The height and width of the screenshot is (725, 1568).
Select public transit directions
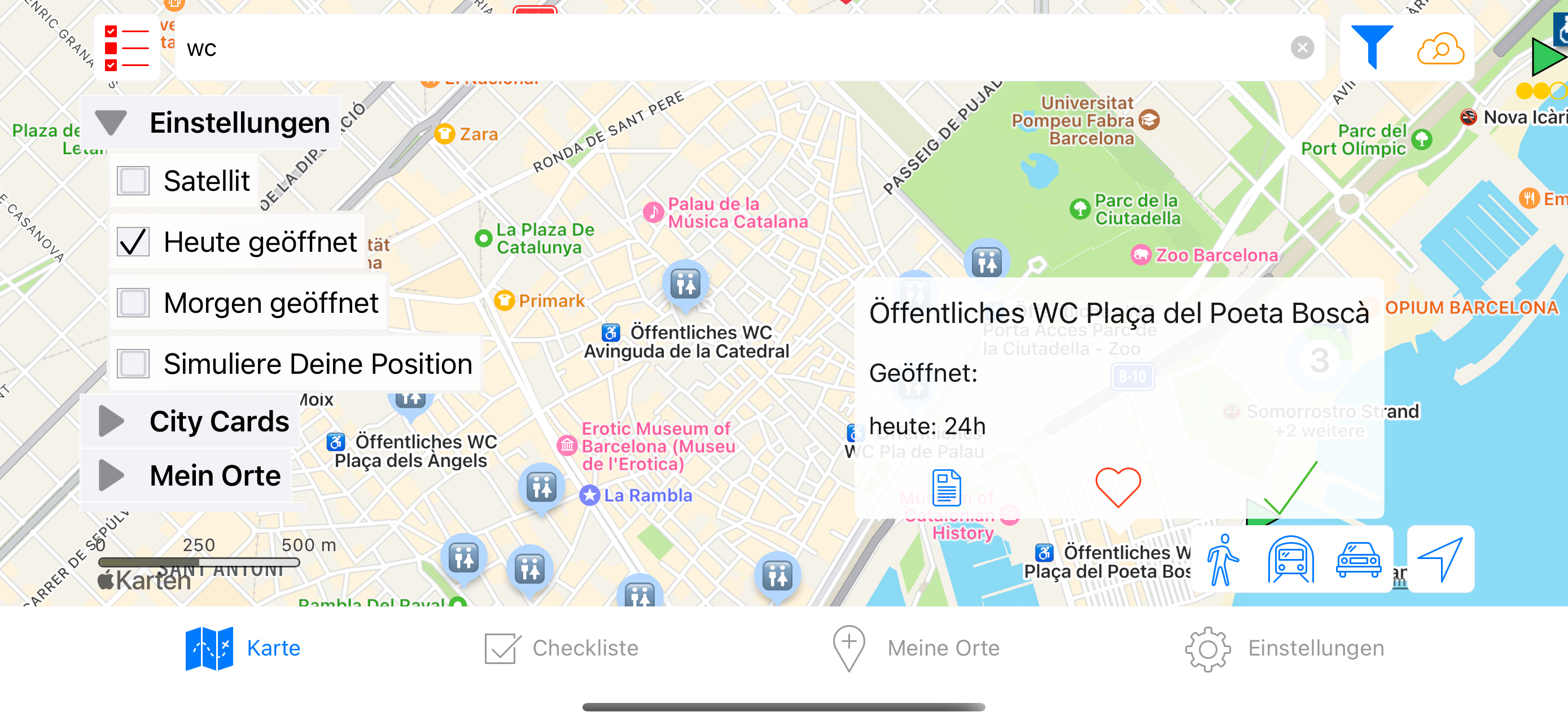point(1290,560)
